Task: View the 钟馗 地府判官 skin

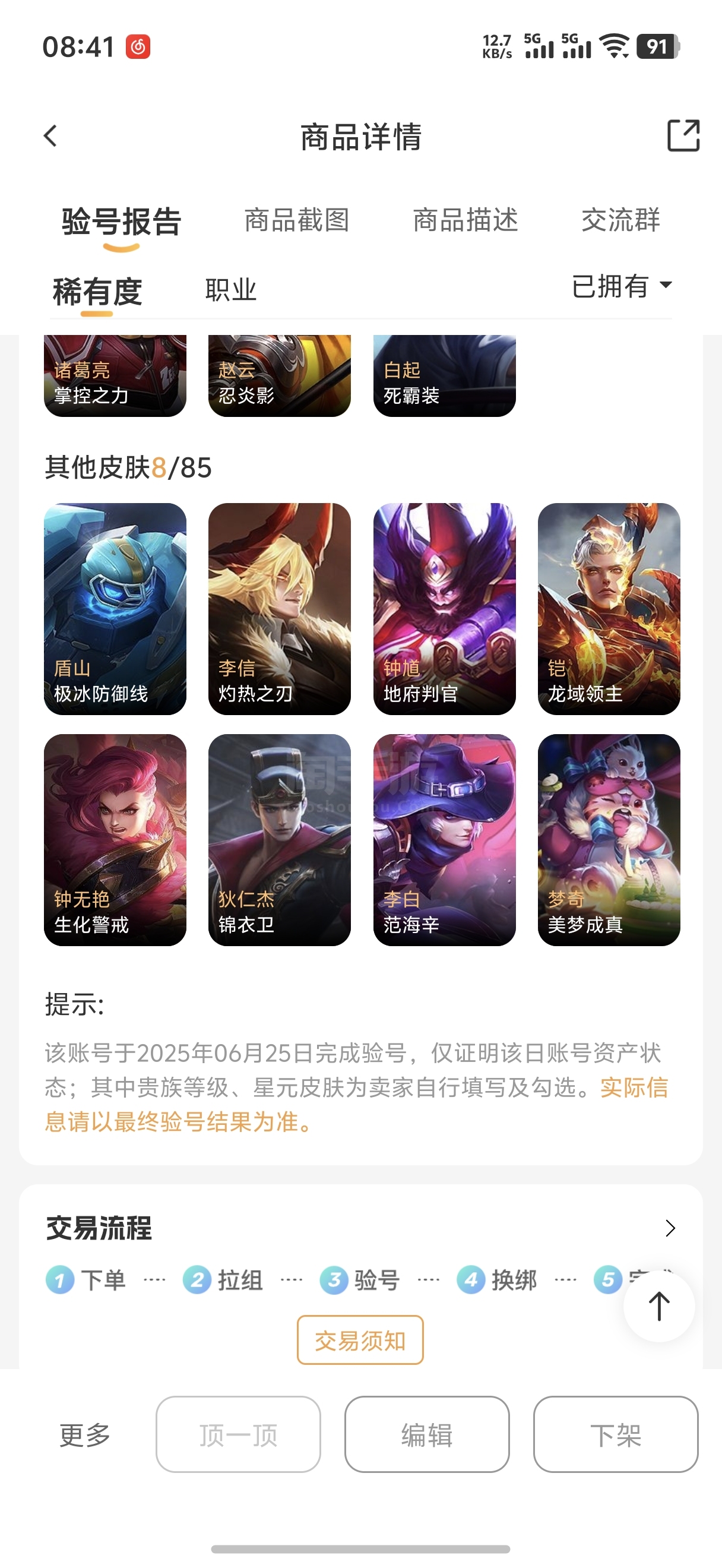Action: [x=444, y=609]
